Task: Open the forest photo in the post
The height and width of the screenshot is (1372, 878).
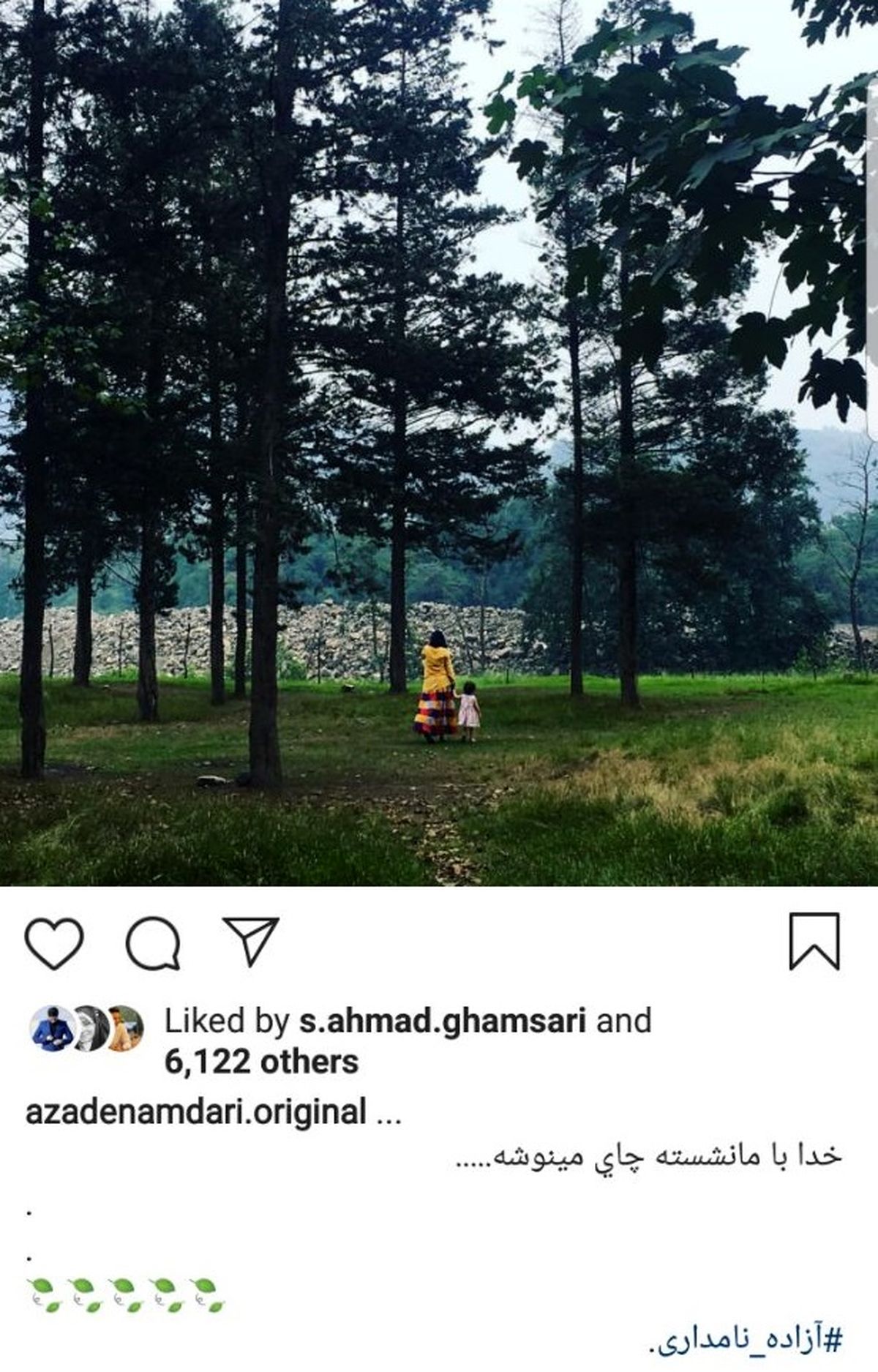Action: (439, 439)
